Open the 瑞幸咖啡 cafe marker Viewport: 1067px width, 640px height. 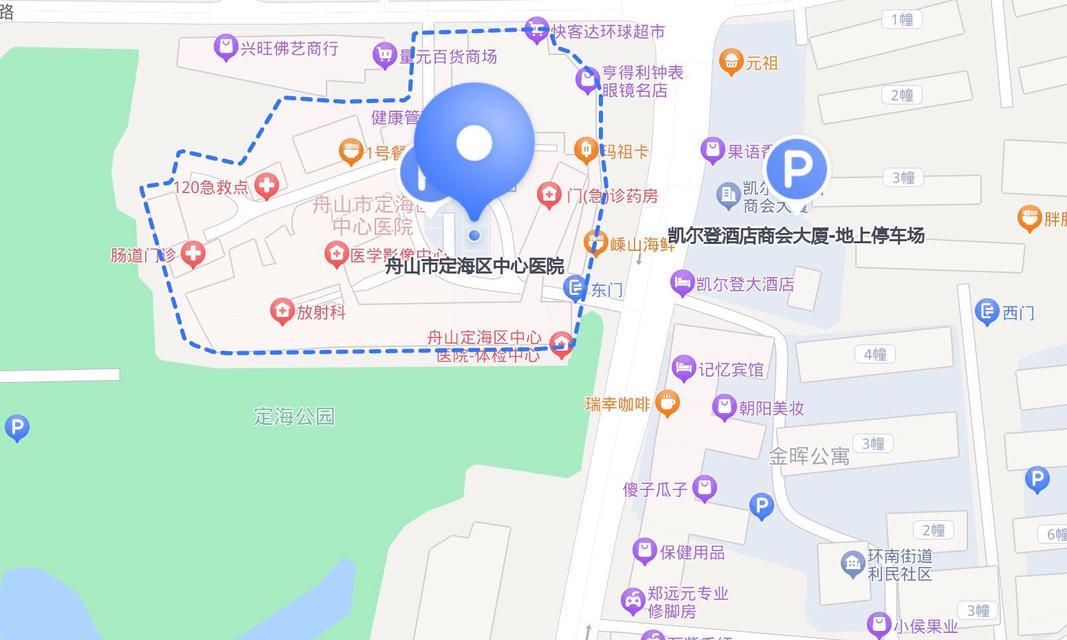pos(667,403)
